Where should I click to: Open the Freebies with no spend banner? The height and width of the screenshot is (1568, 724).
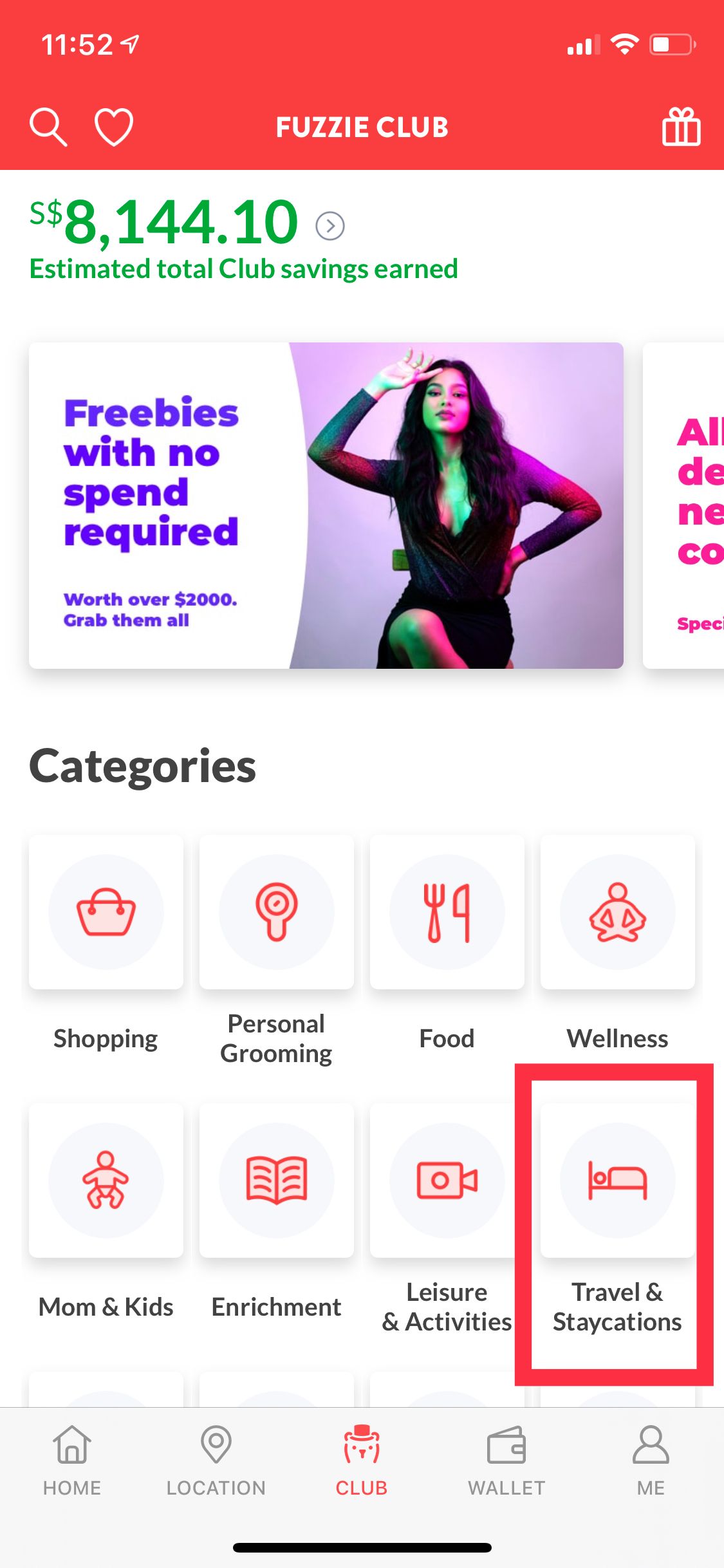pos(326,505)
